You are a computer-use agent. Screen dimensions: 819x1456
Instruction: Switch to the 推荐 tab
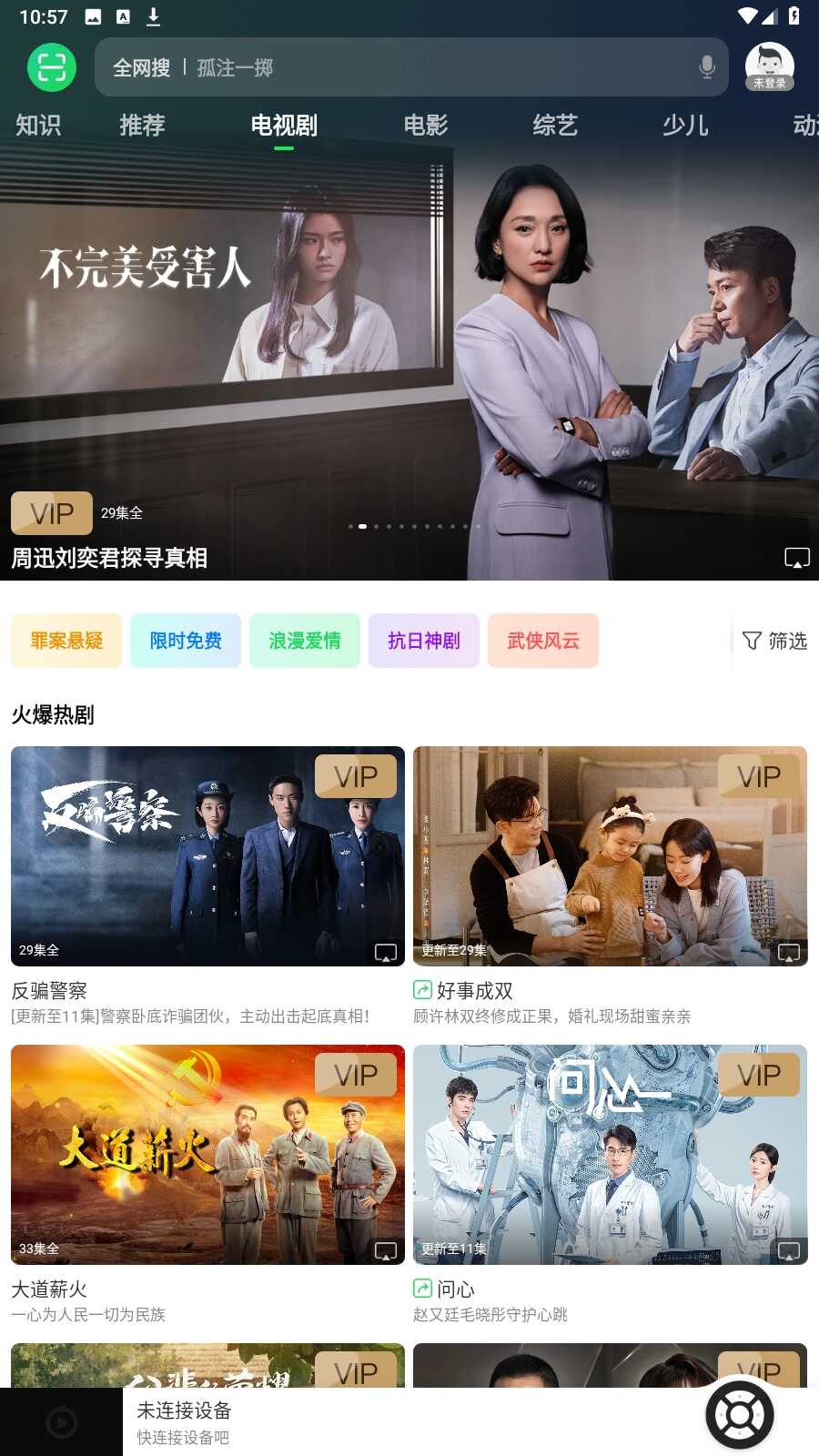[142, 126]
